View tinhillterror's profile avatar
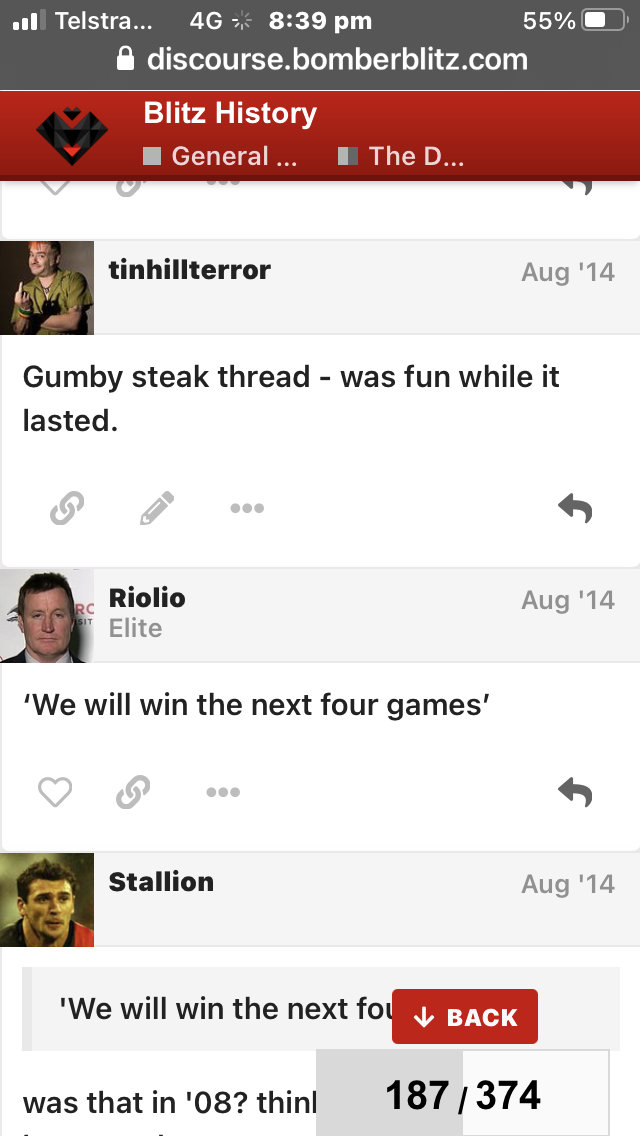Screen dimensions: 640x1136 pyautogui.click(x=47, y=288)
